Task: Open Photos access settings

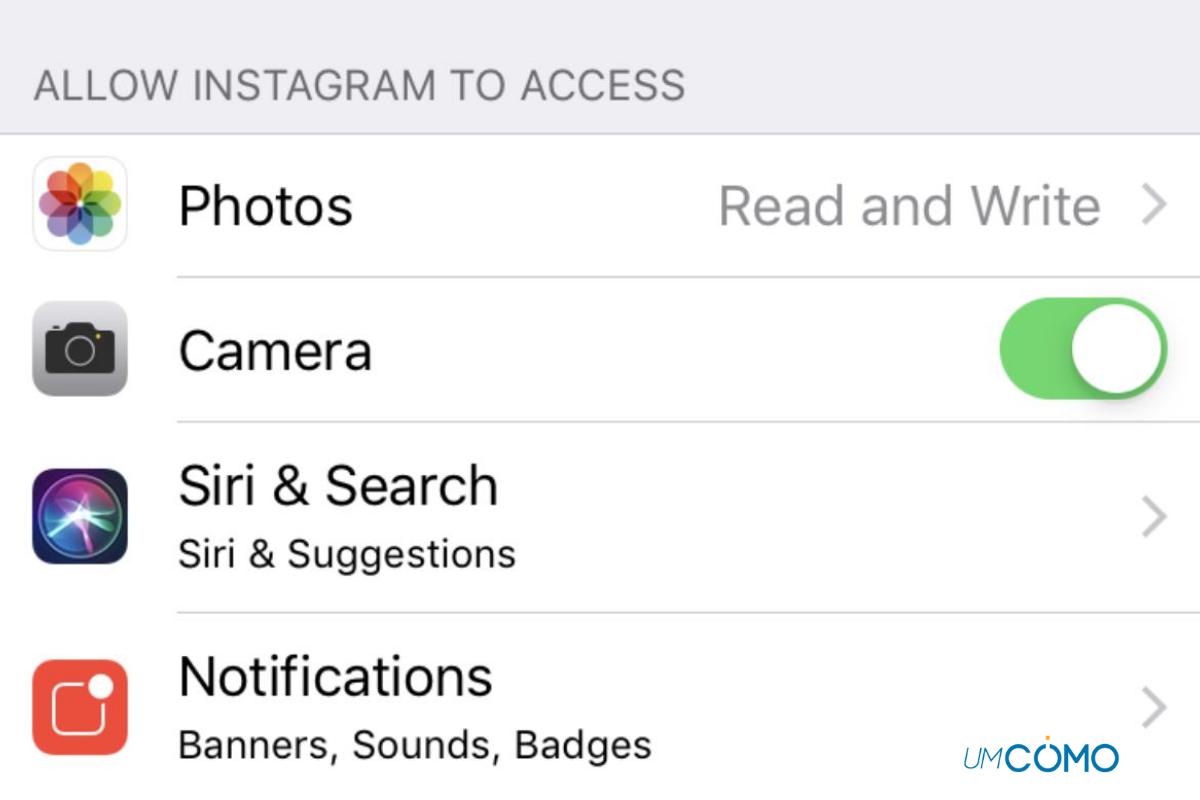Action: click(x=600, y=206)
